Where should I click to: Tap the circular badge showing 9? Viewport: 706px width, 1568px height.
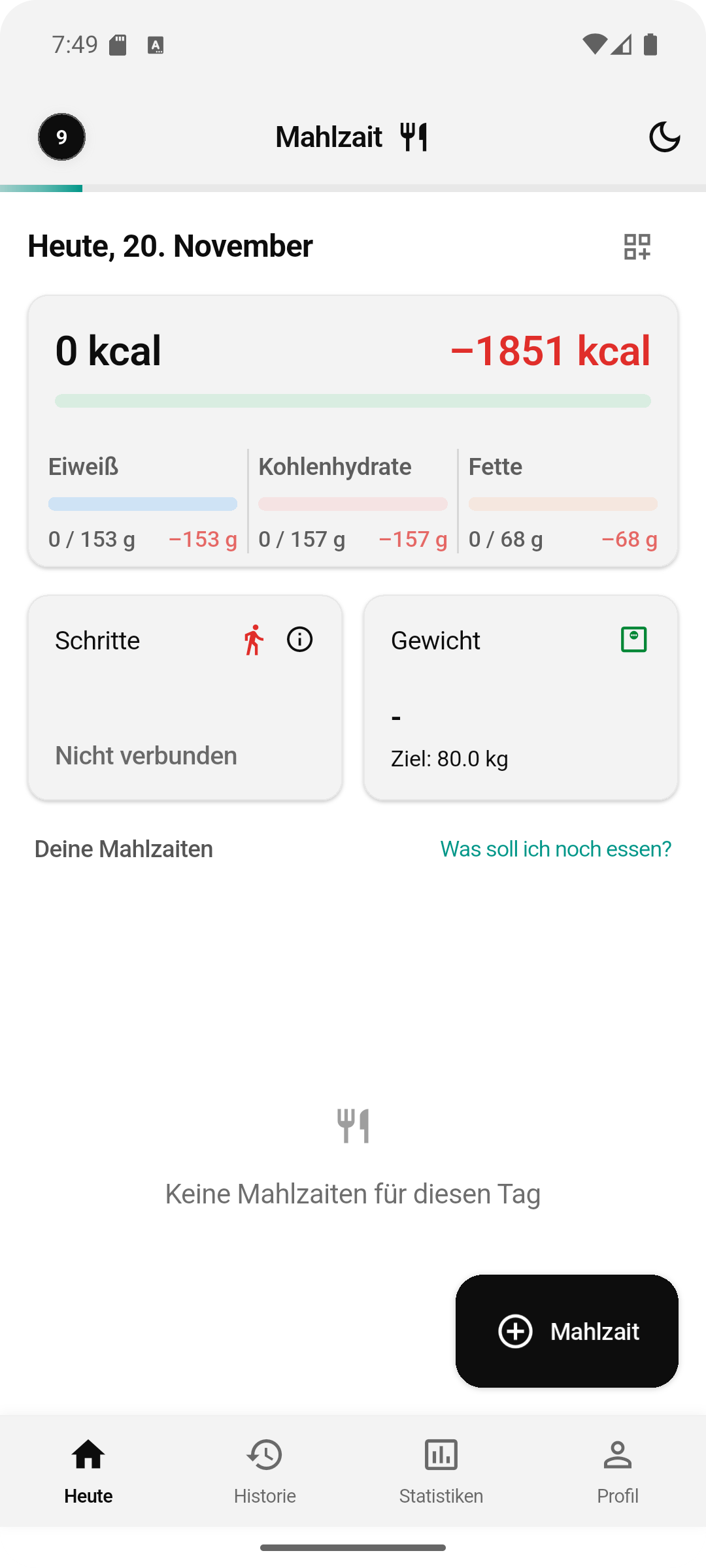(x=61, y=137)
